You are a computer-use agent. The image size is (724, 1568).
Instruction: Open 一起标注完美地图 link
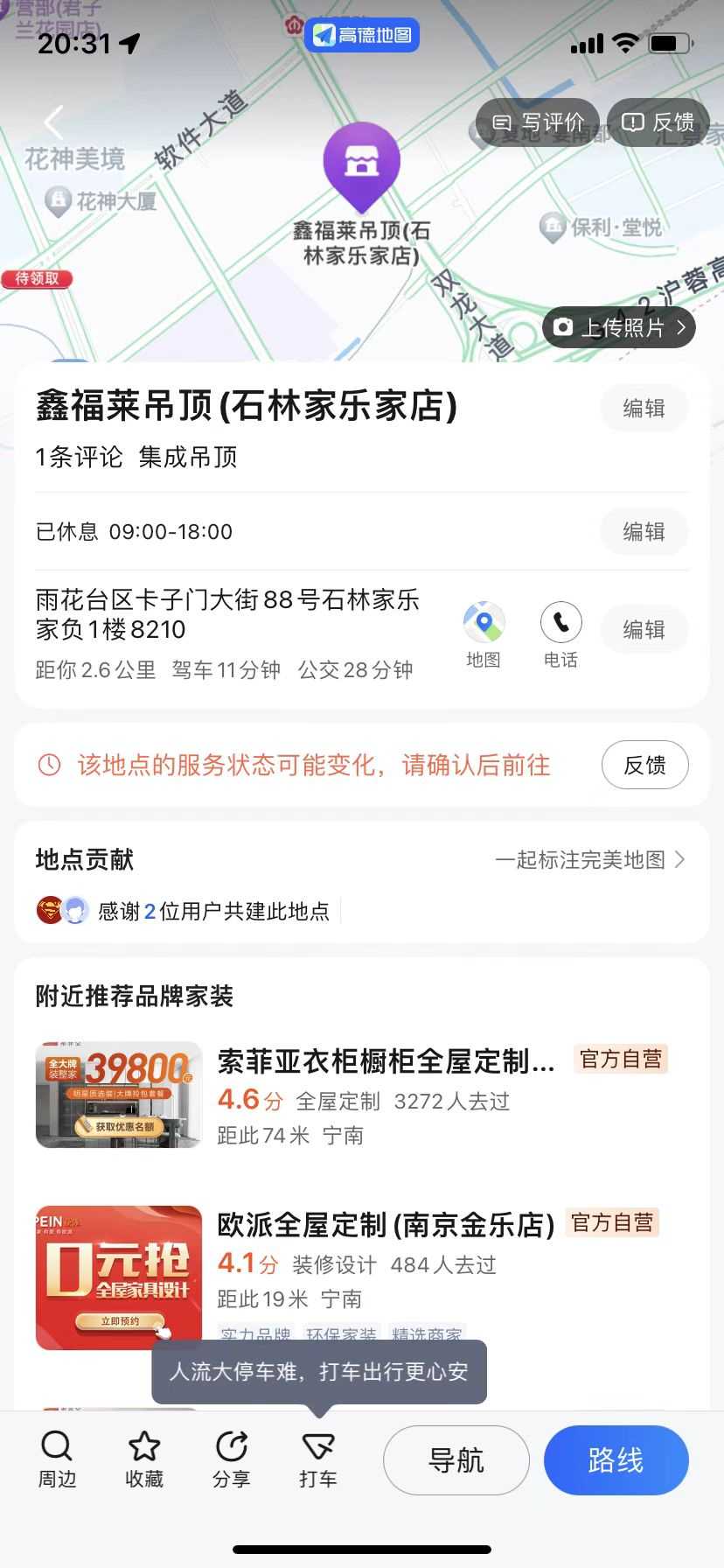[589, 860]
